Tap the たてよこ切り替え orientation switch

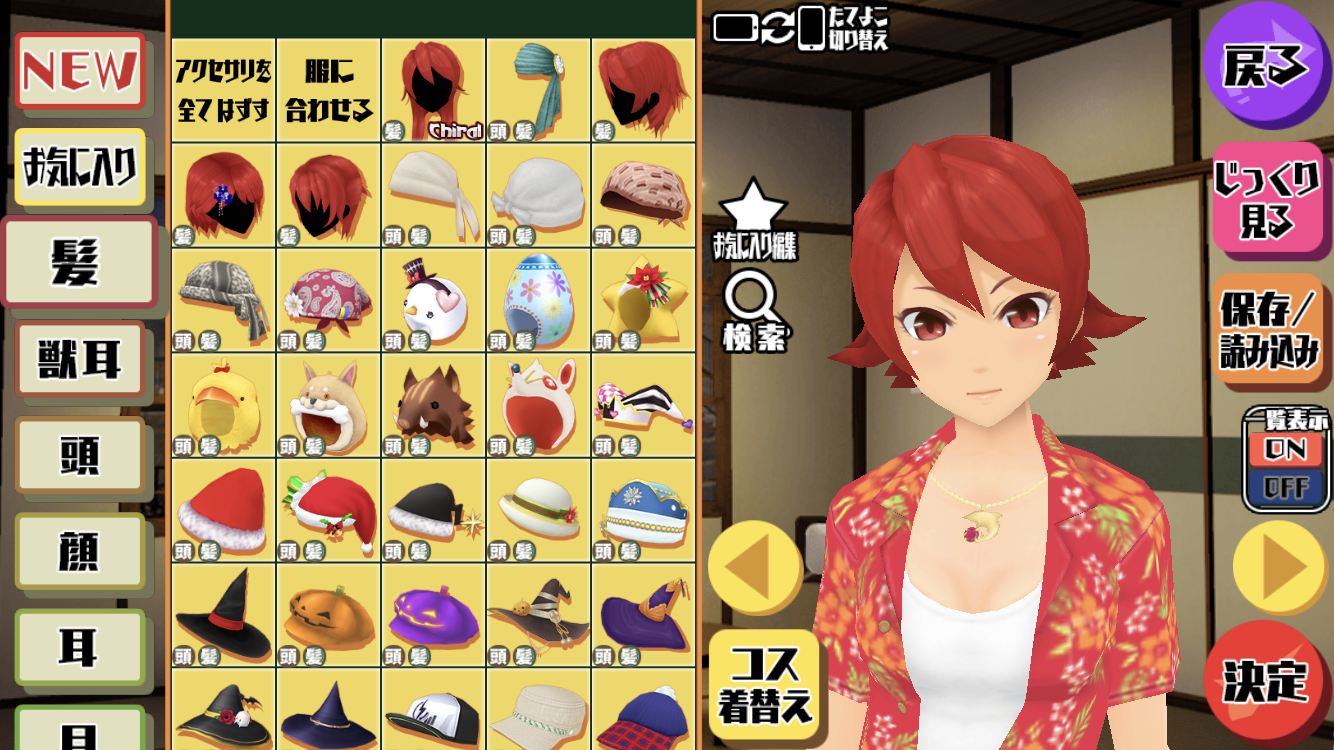click(x=800, y=27)
